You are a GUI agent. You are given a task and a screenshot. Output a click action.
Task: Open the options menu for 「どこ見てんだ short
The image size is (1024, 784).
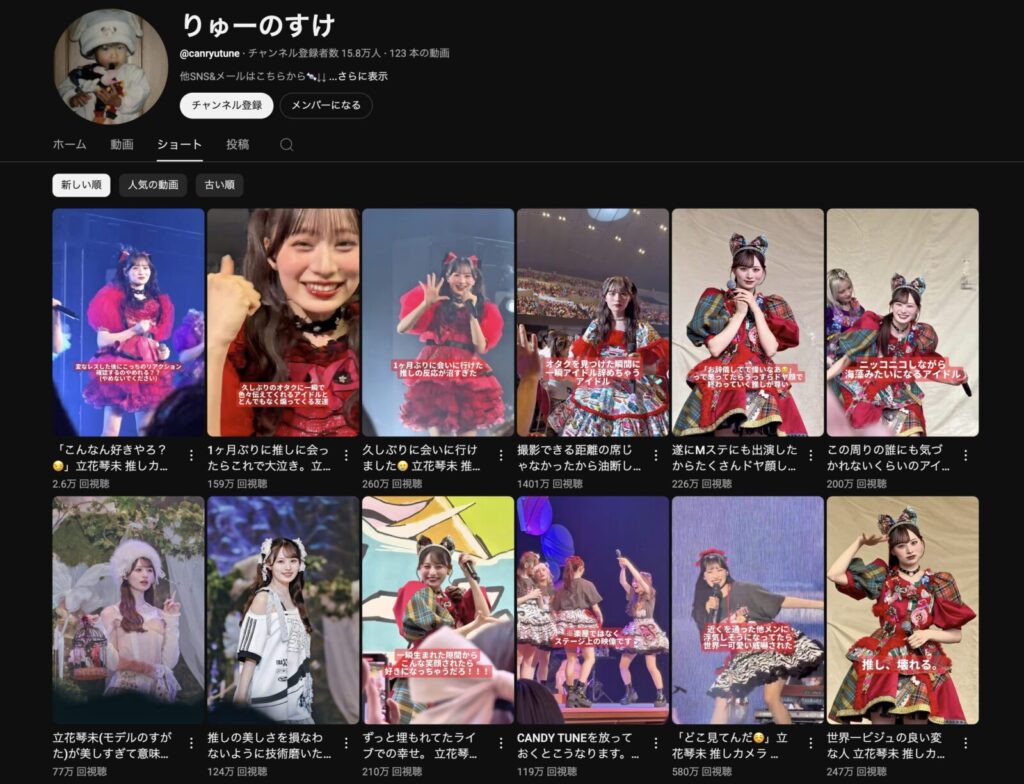pyautogui.click(x=811, y=743)
